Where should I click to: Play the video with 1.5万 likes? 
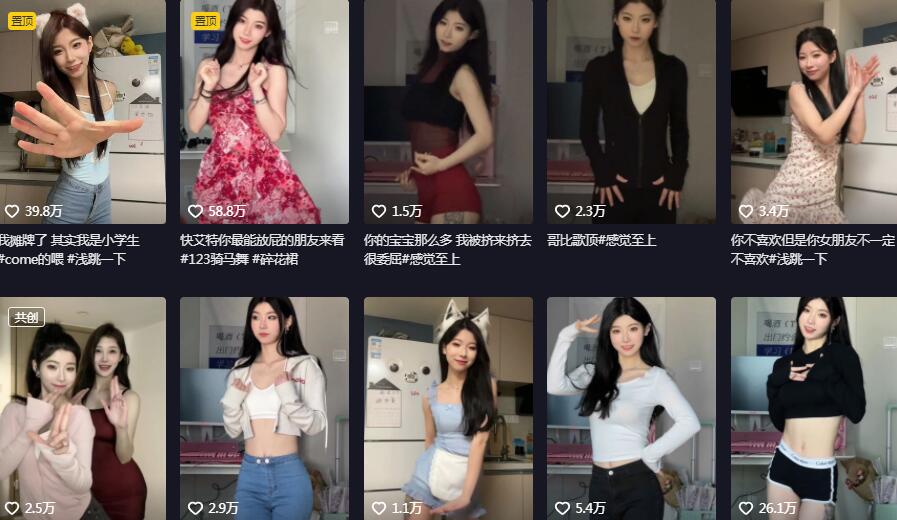pyautogui.click(x=447, y=110)
